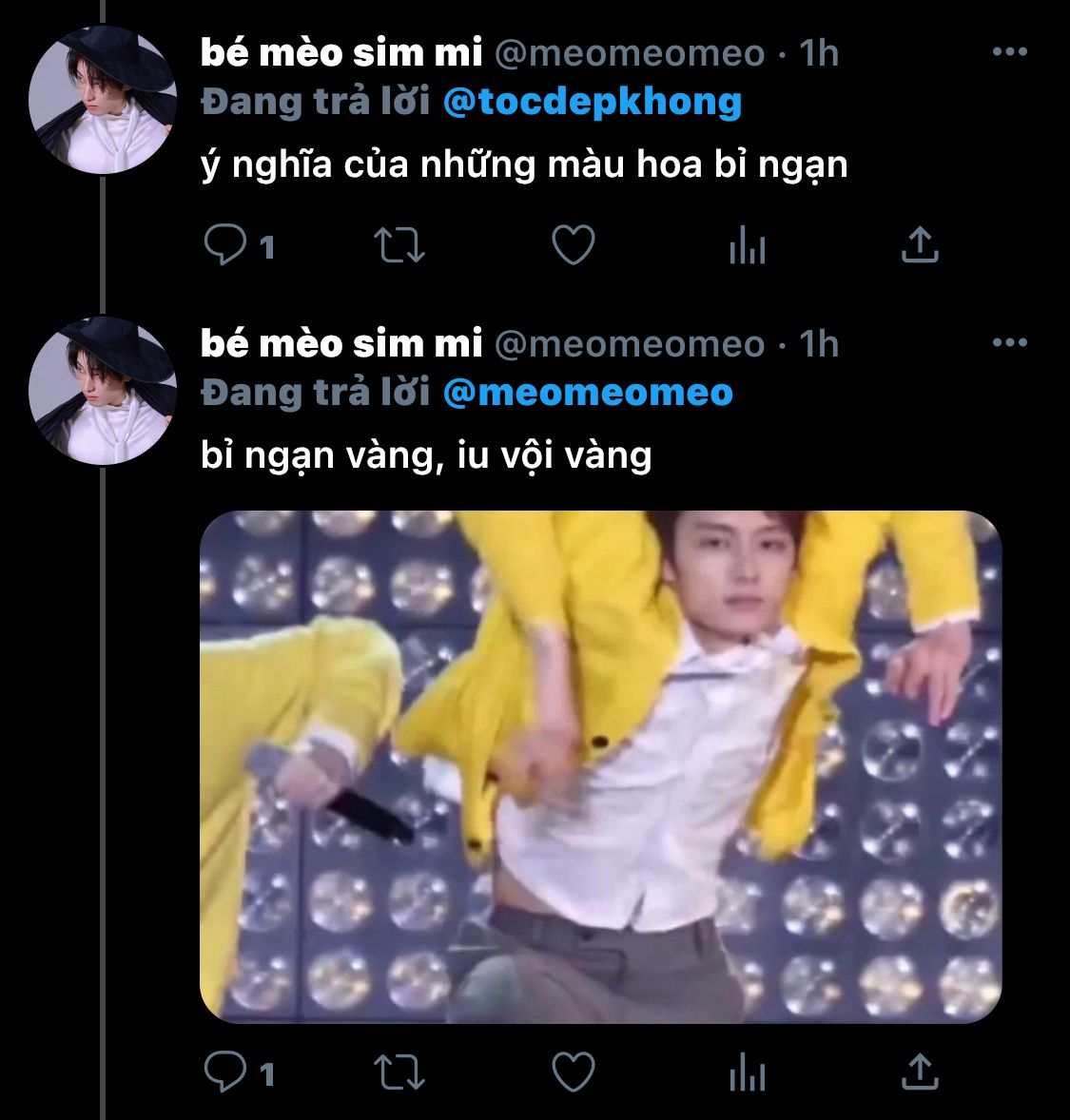This screenshot has width=1070, height=1120.
Task: Open profile avatar on the 'bỉ ngạn vàng' tweet
Action: 103,391
